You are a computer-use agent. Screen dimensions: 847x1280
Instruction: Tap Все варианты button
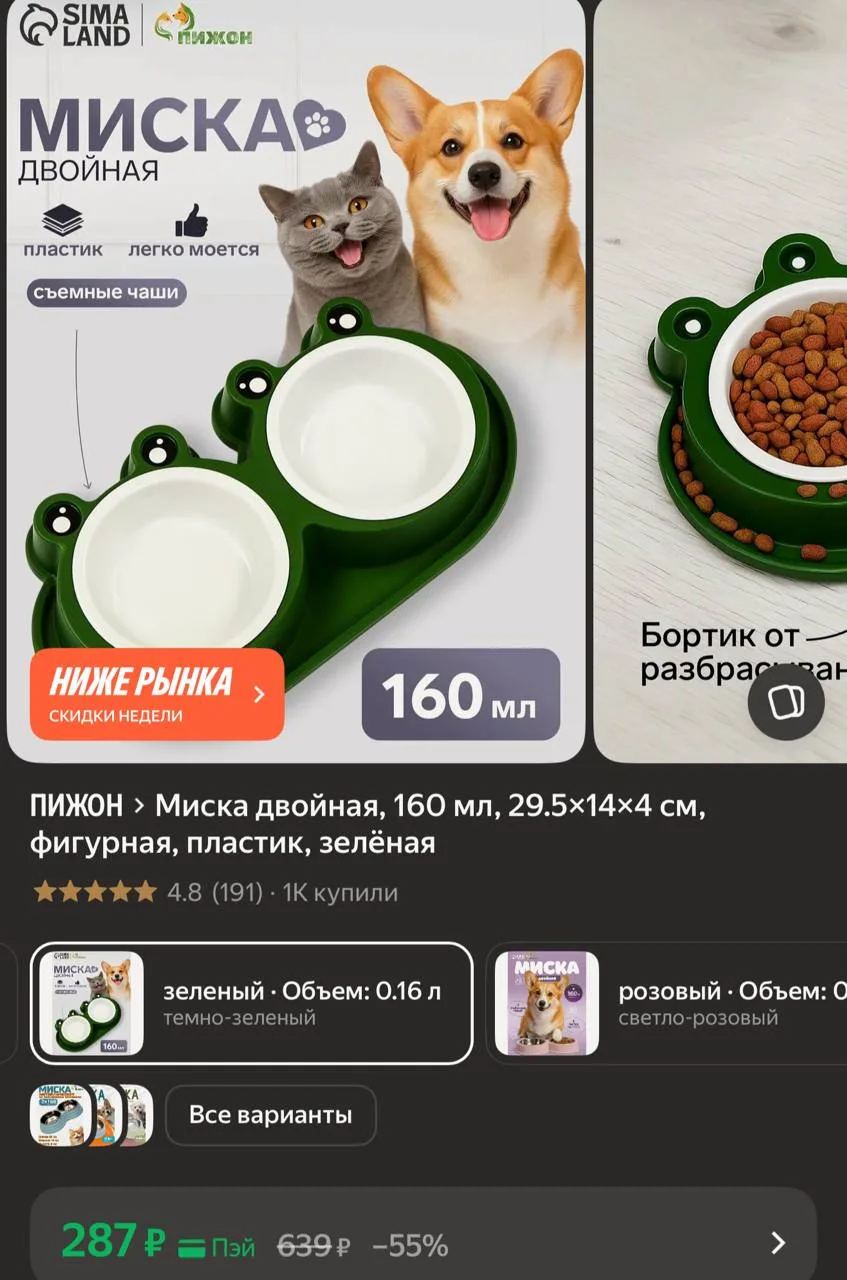point(271,1115)
